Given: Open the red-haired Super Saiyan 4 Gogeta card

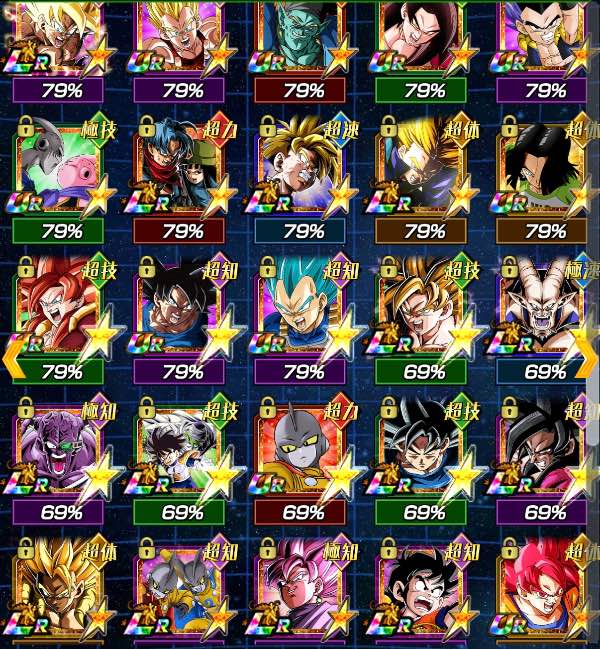Looking at the screenshot, I should [x=57, y=310].
